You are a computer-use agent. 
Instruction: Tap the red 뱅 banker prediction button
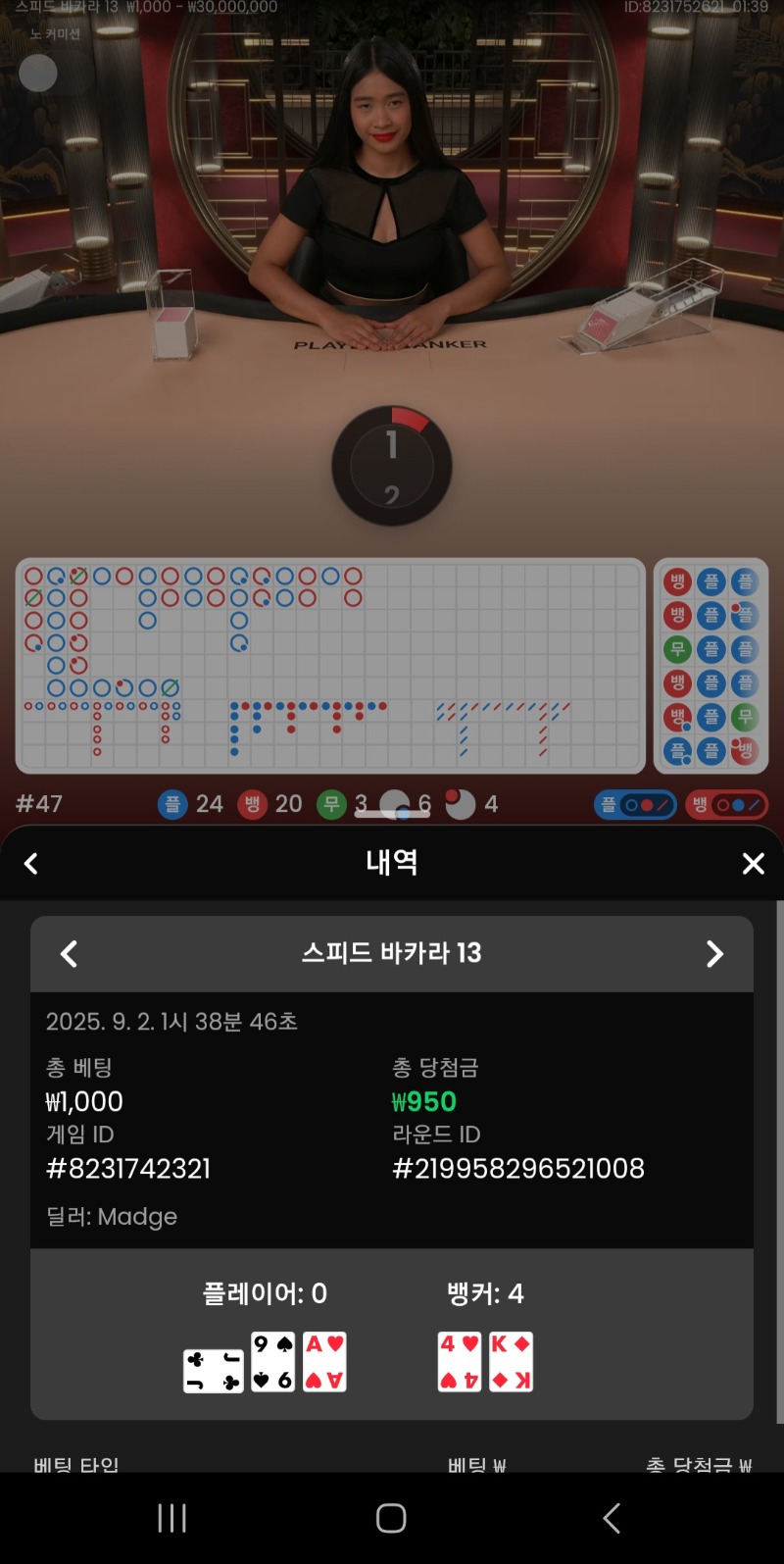click(727, 805)
